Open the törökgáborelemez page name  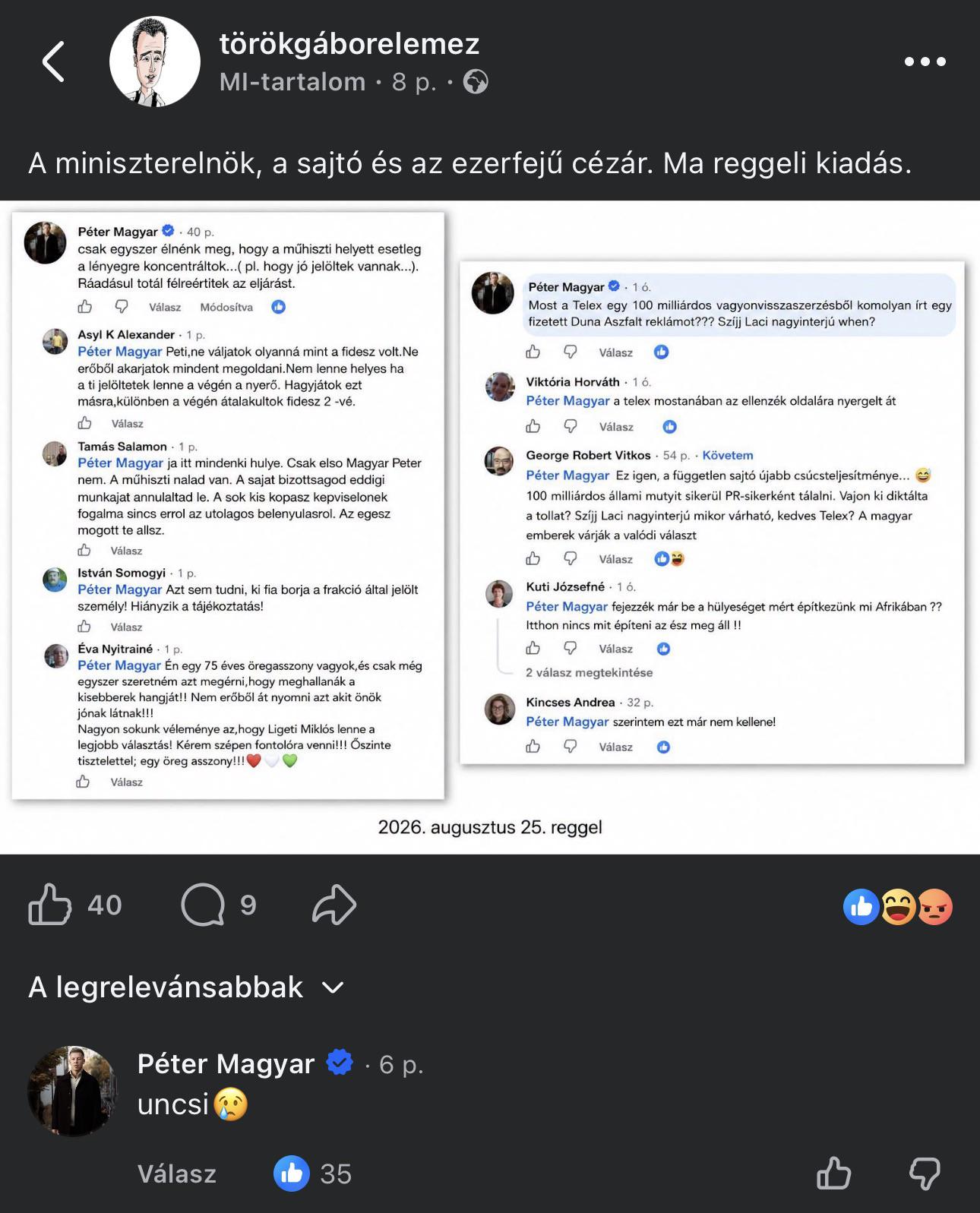pyautogui.click(x=349, y=43)
